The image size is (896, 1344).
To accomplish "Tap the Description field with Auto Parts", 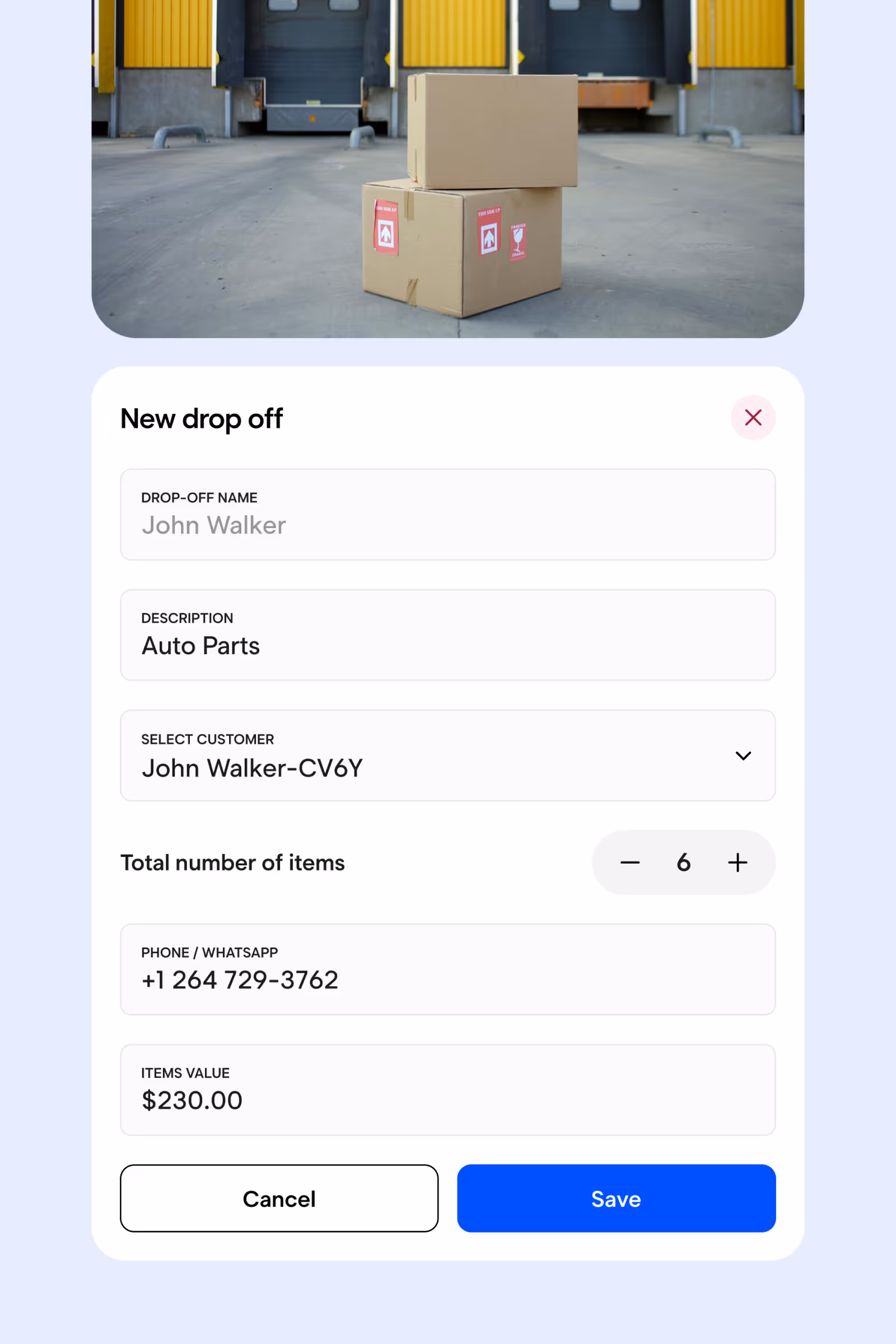I will [x=447, y=635].
